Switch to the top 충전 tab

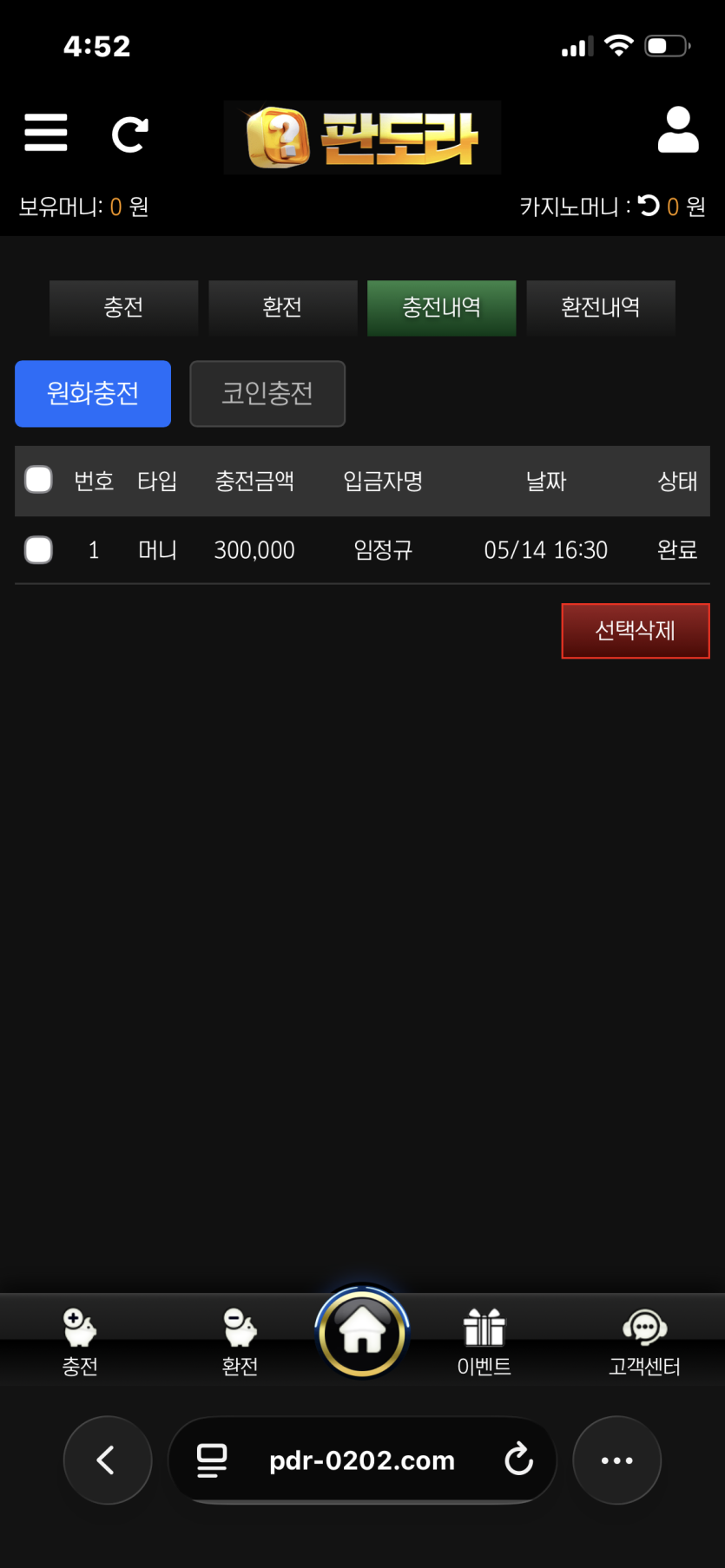point(123,307)
